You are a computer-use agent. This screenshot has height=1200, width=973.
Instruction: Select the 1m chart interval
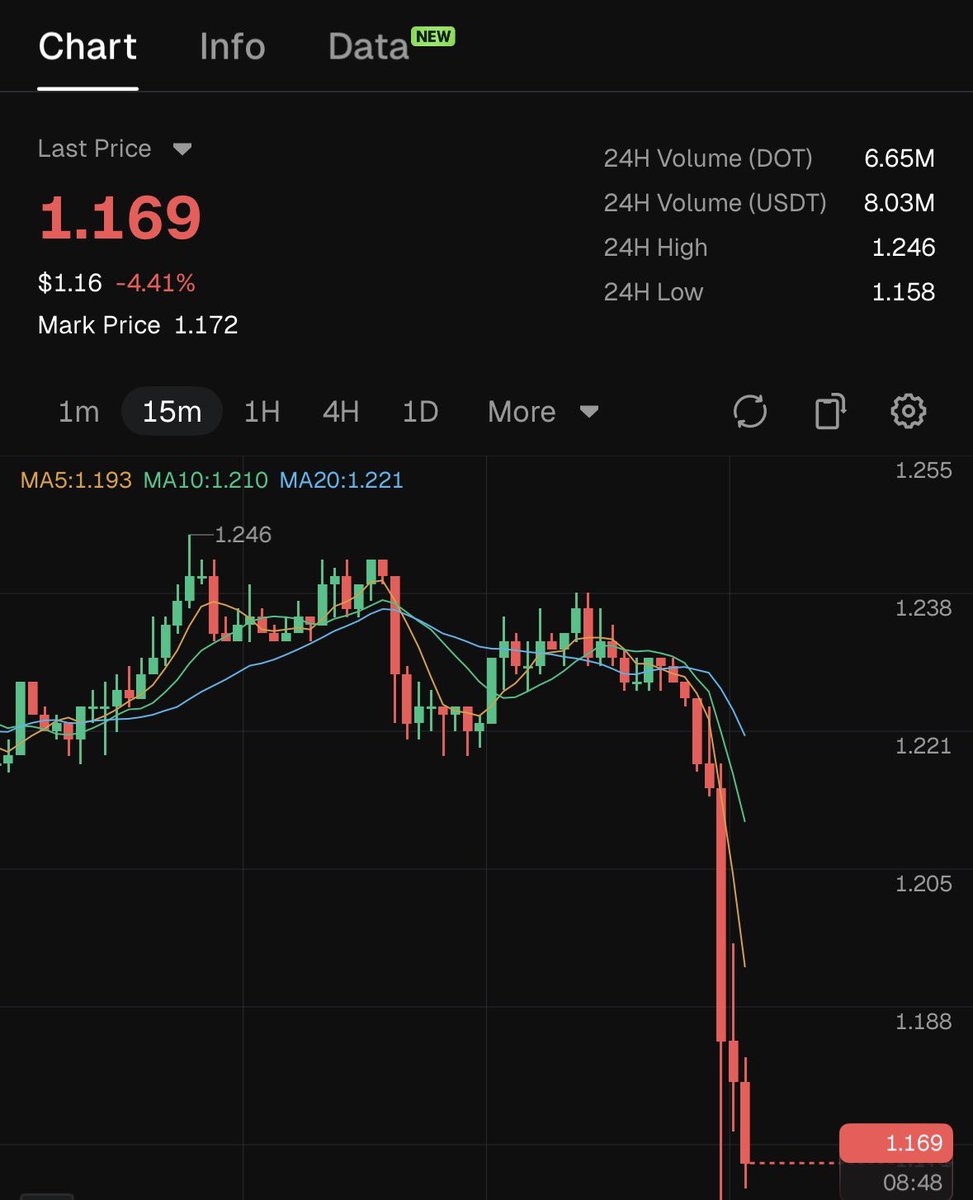78,412
